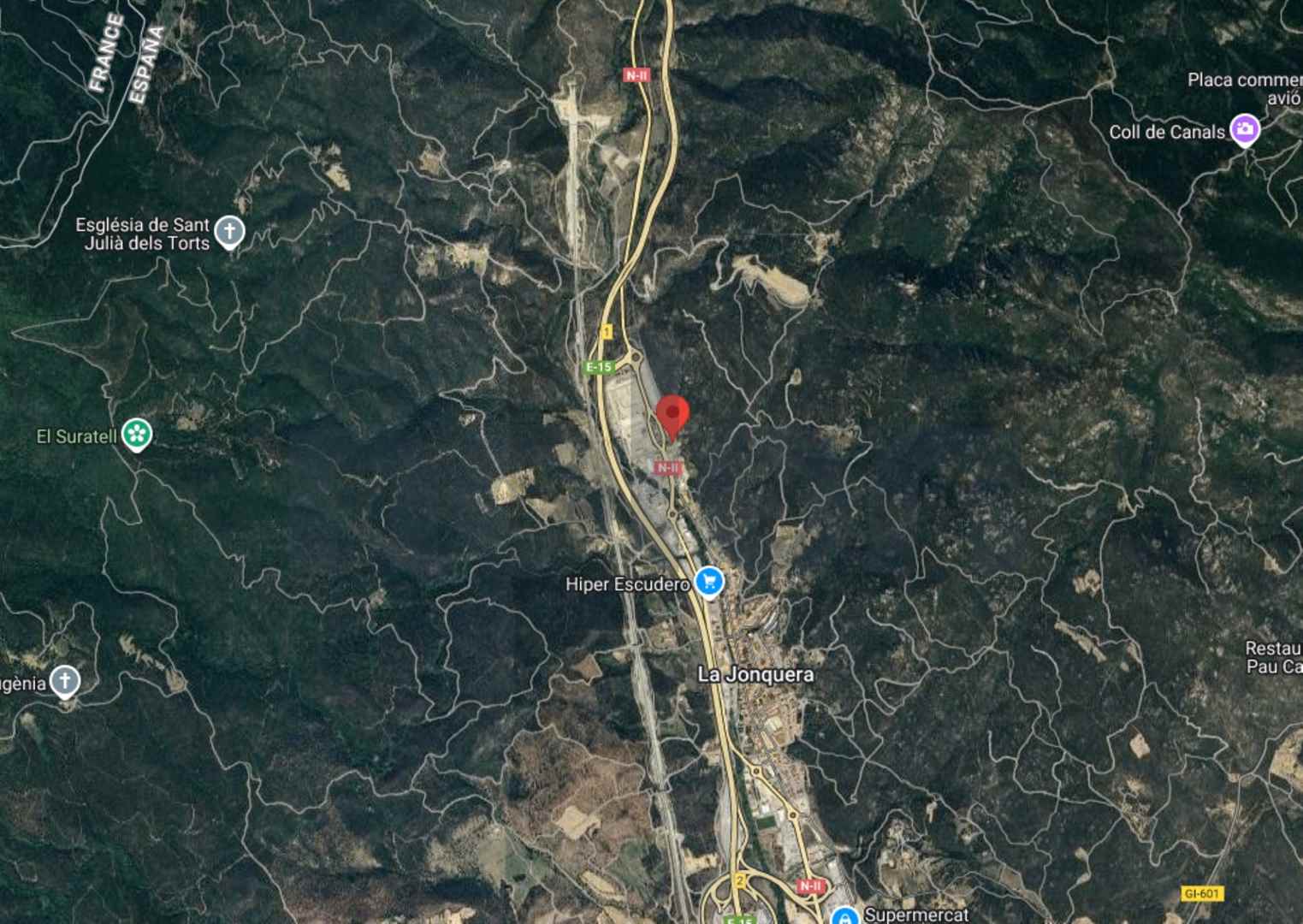Tap the El Suratell park marker
1303x924 pixels.
[137, 434]
